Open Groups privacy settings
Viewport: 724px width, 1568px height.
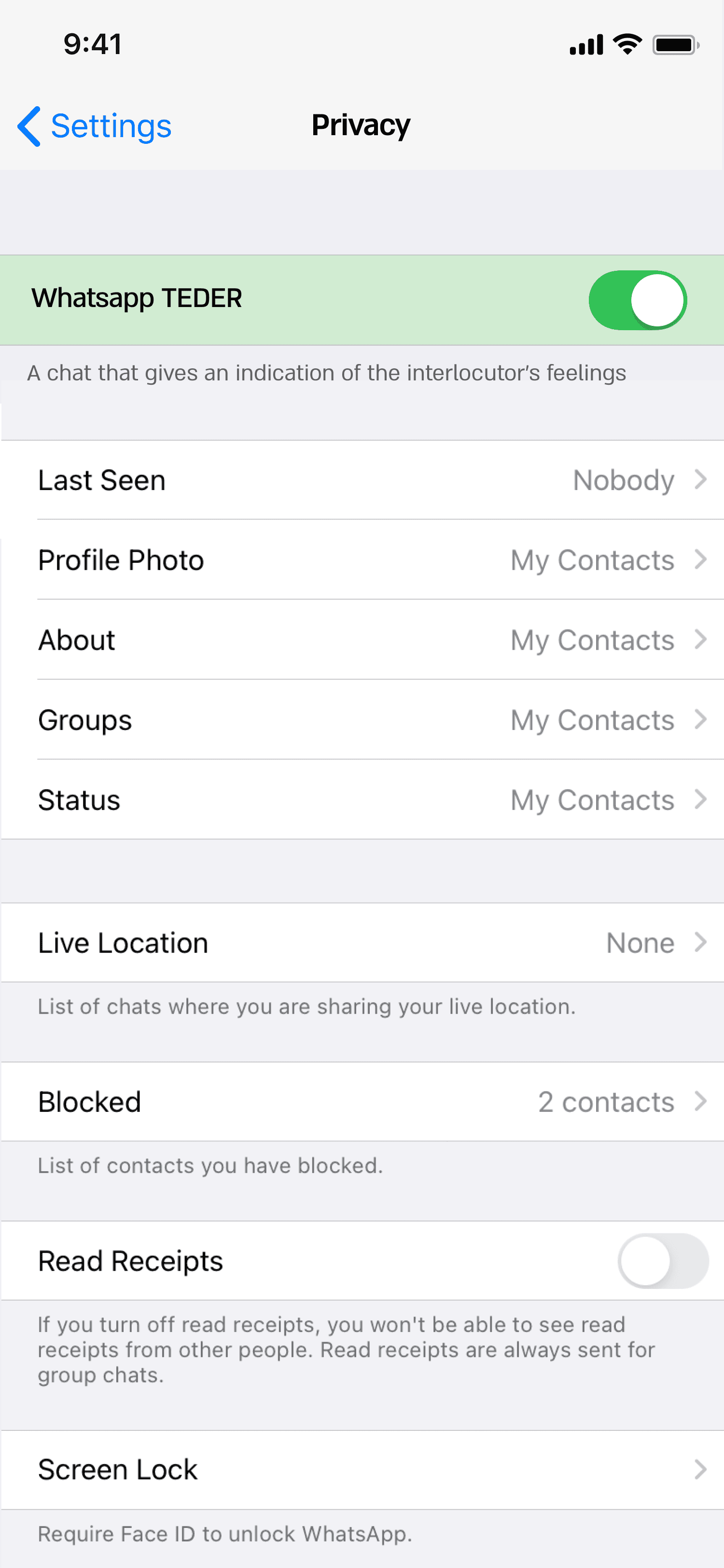click(x=362, y=719)
